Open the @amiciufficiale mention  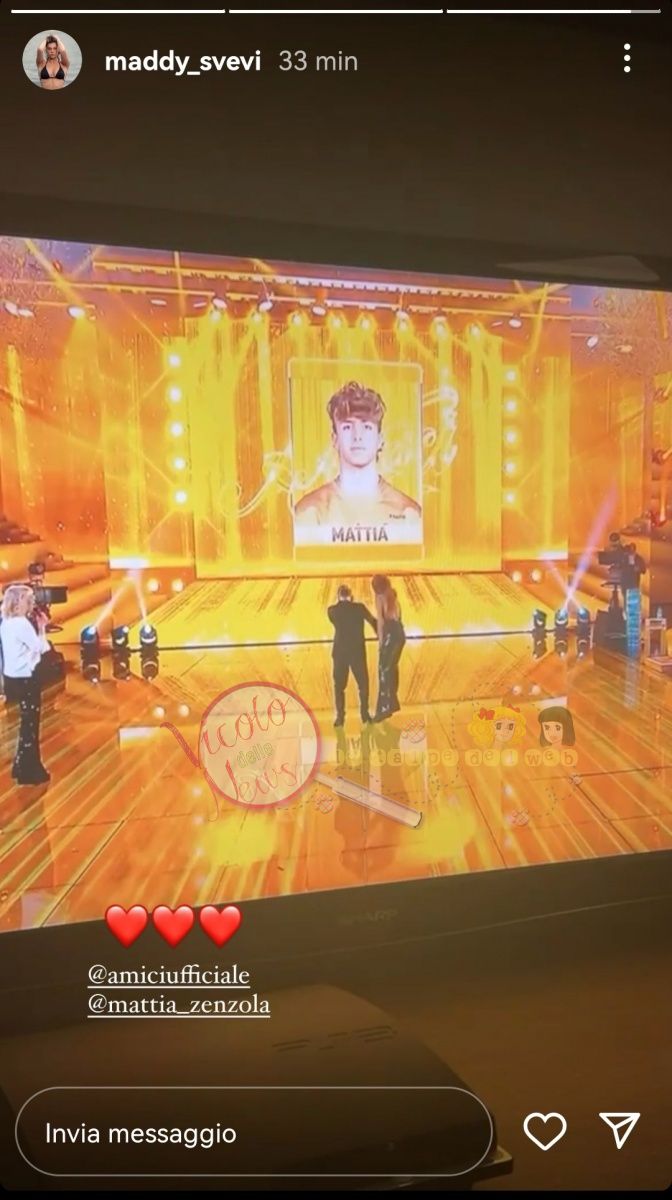(168, 974)
